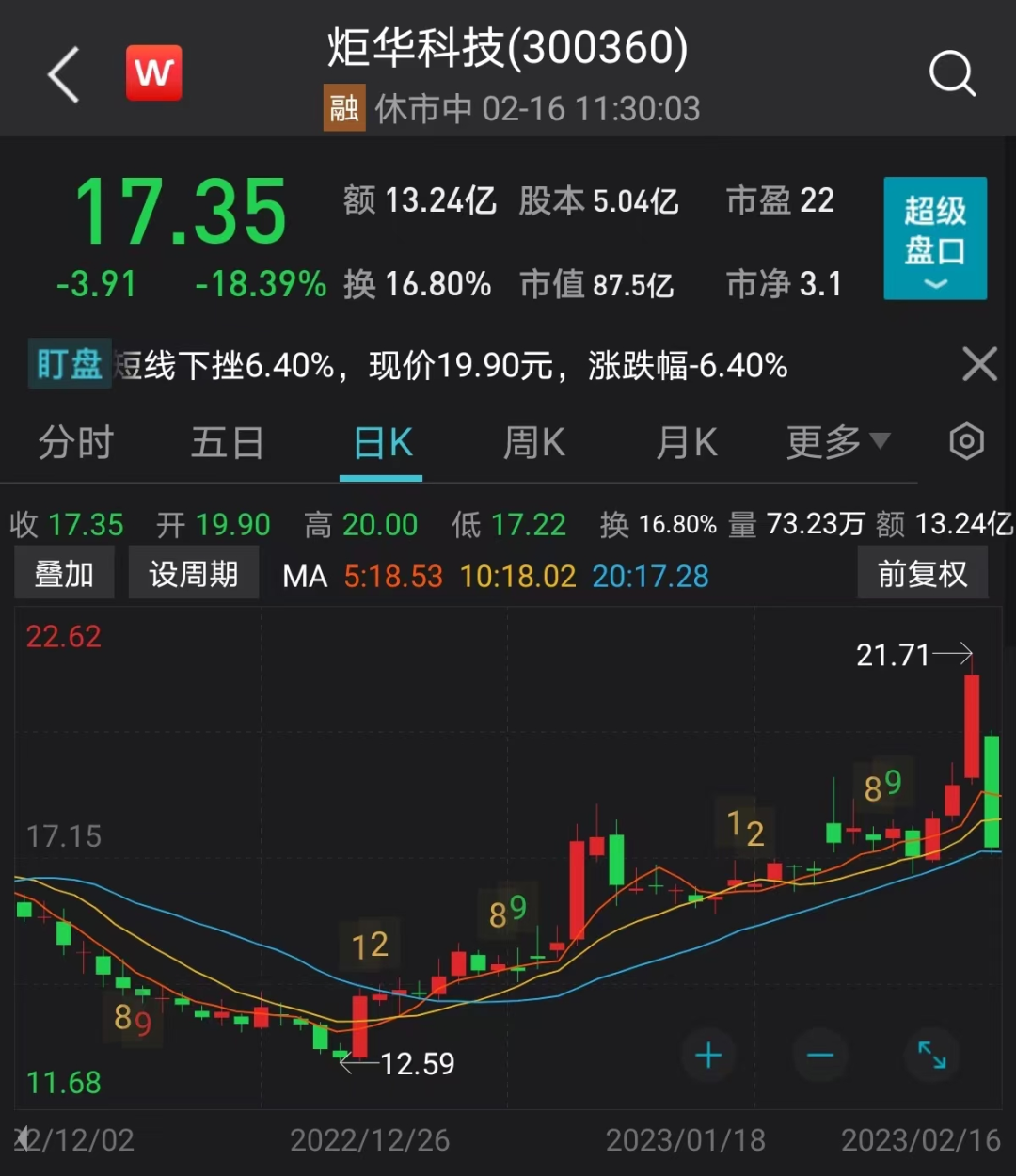Screen dimensions: 1016x1176
Task: Switch to the 五日 chart tab
Action: click(x=227, y=442)
